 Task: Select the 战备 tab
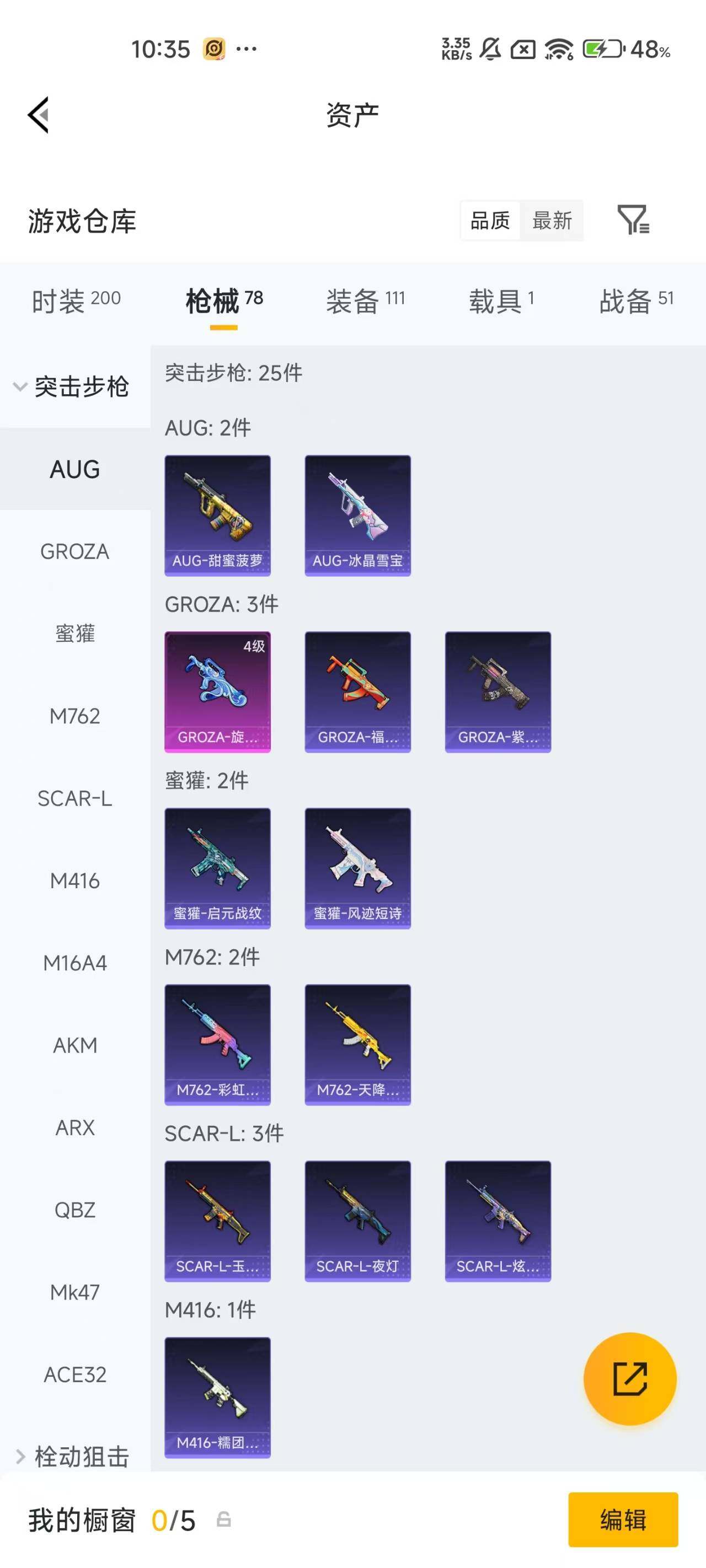[637, 300]
